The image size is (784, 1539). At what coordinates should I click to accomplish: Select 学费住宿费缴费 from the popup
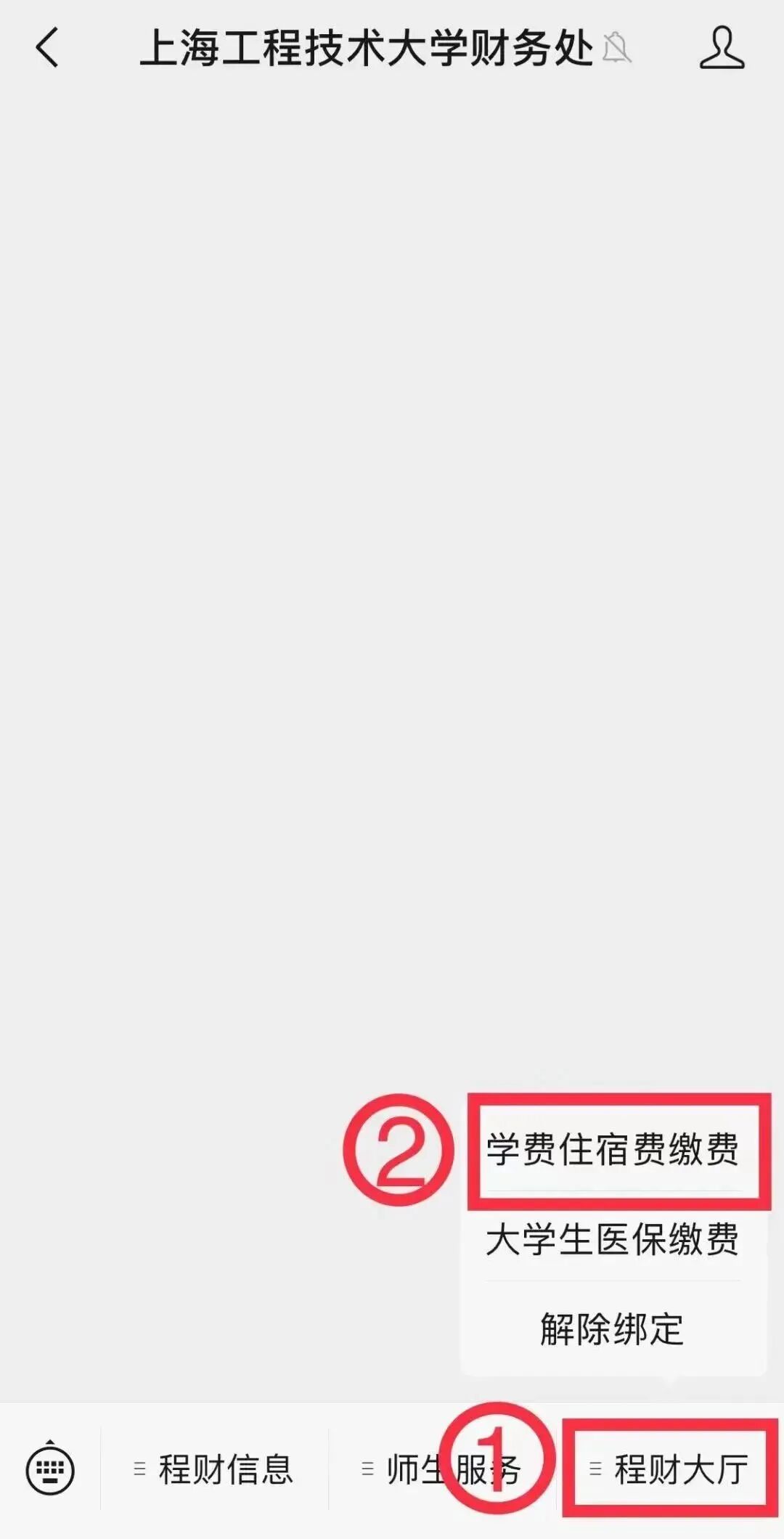click(x=613, y=1150)
